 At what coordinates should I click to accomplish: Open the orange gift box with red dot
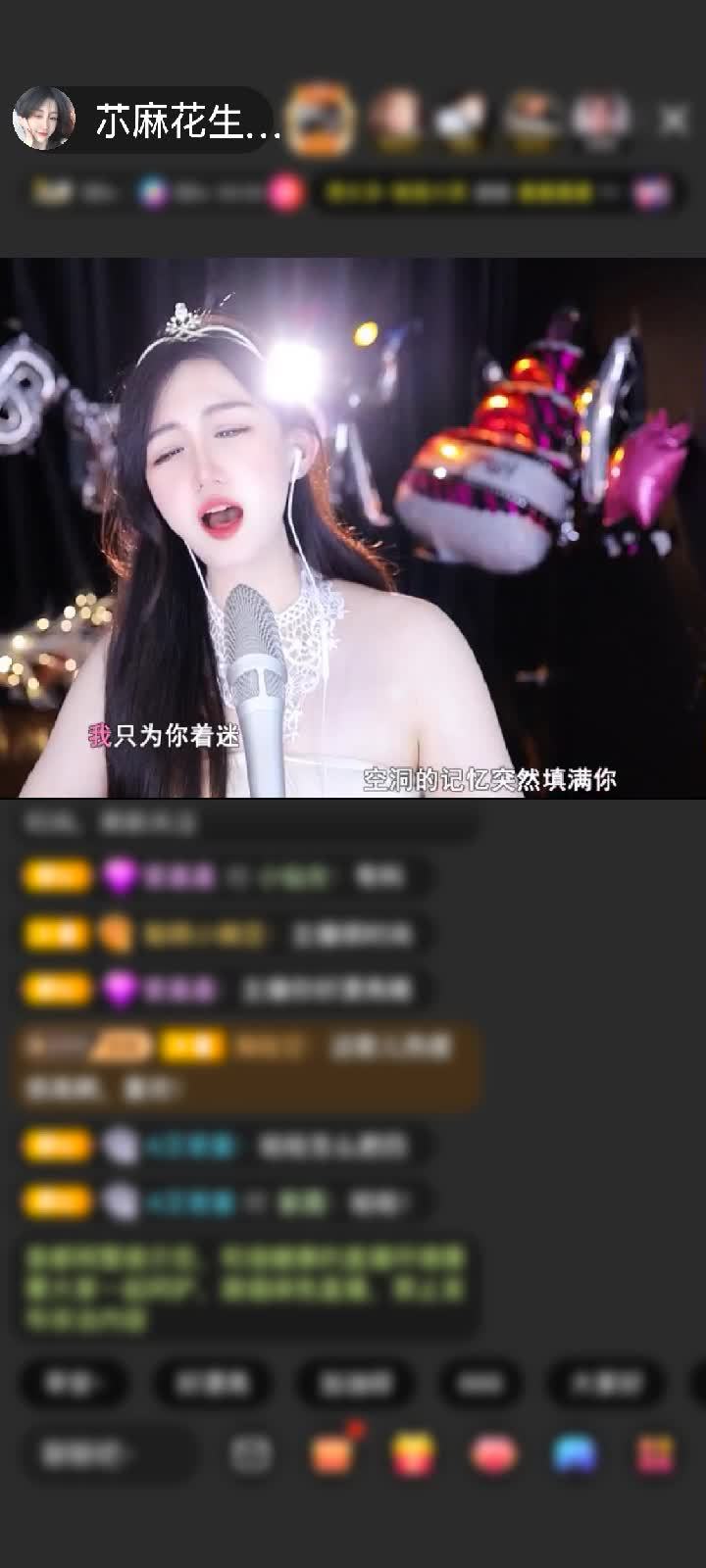[331, 1453]
